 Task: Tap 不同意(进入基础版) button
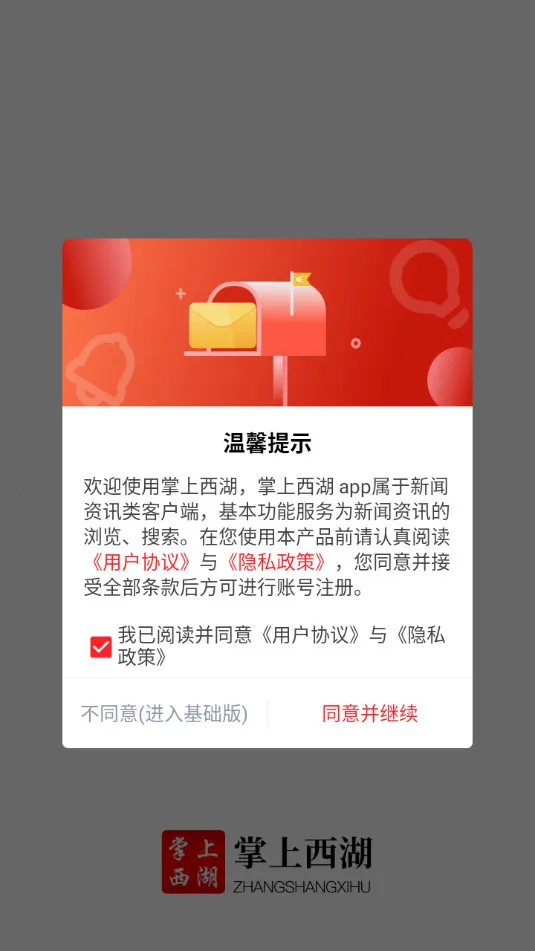coord(164,714)
